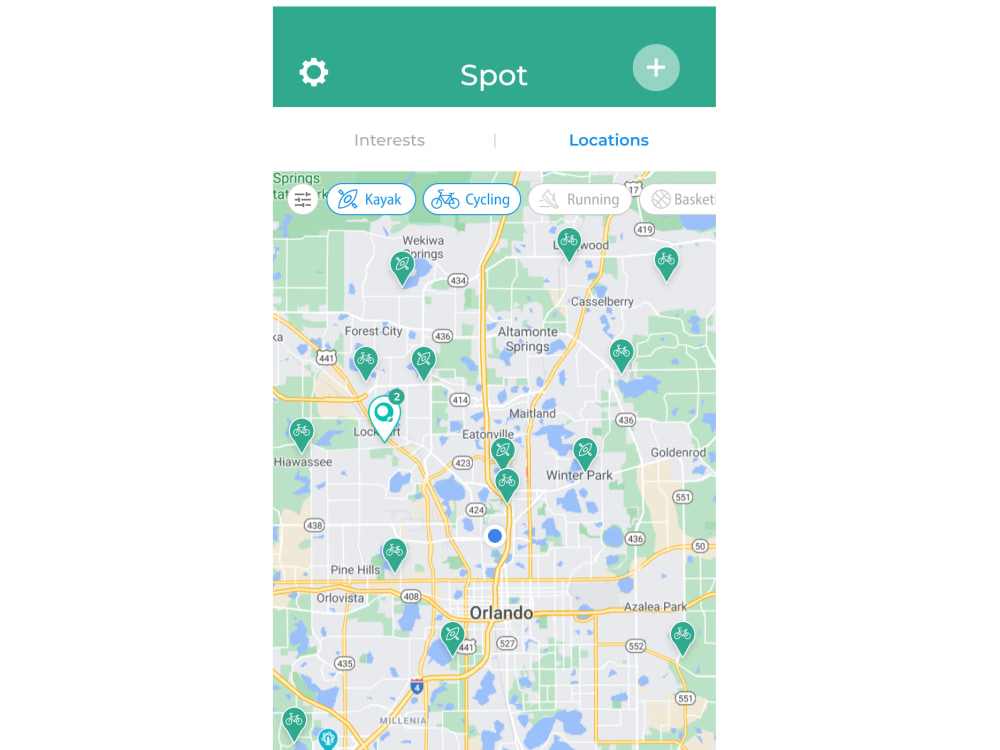This screenshot has width=1000, height=750.
Task: Select the cycling pin near Casselberry
Action: 621,353
